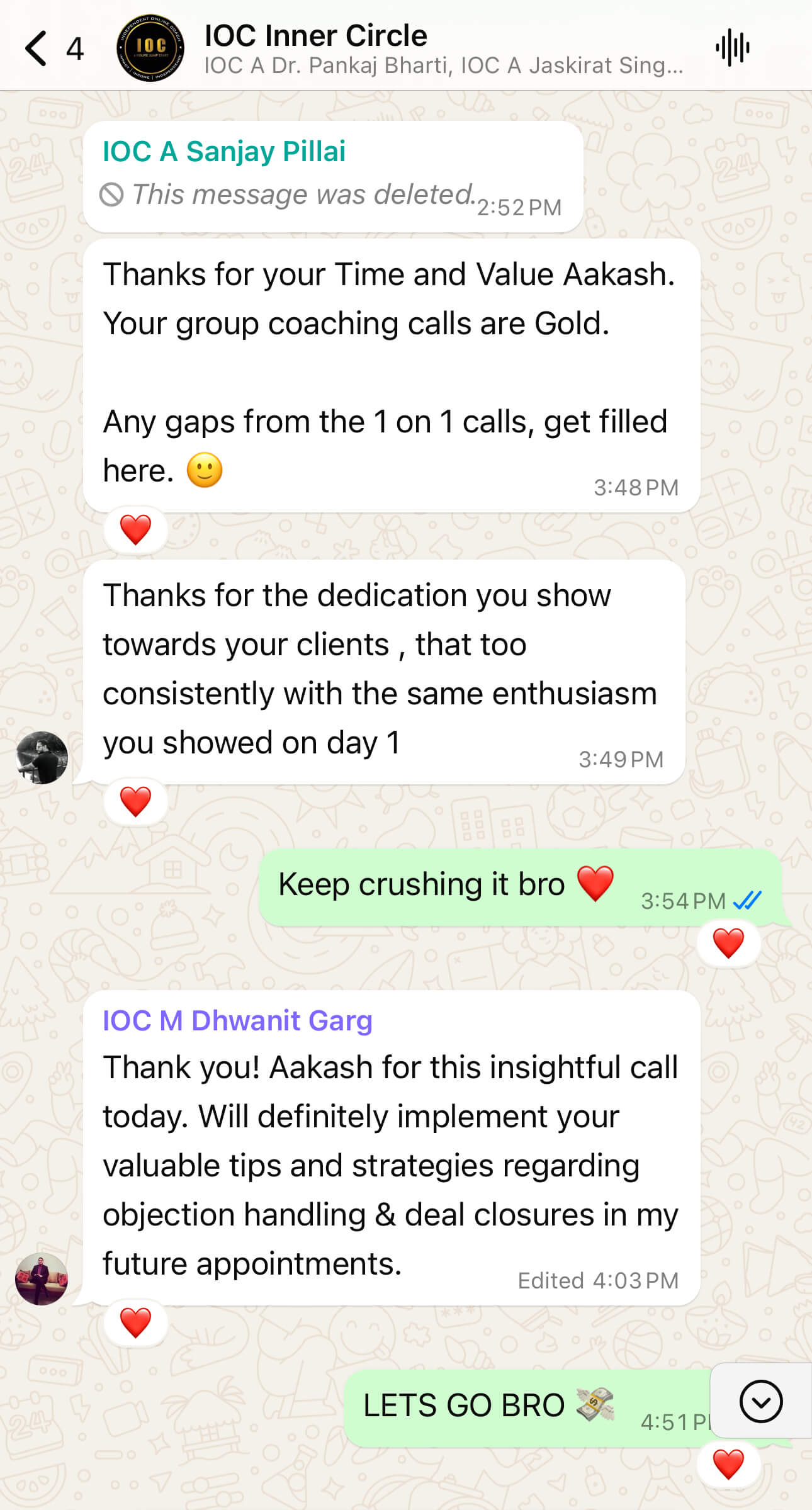Image resolution: width=812 pixels, height=1510 pixels.
Task: Start a voice chat with the waveform icon
Action: 732,48
